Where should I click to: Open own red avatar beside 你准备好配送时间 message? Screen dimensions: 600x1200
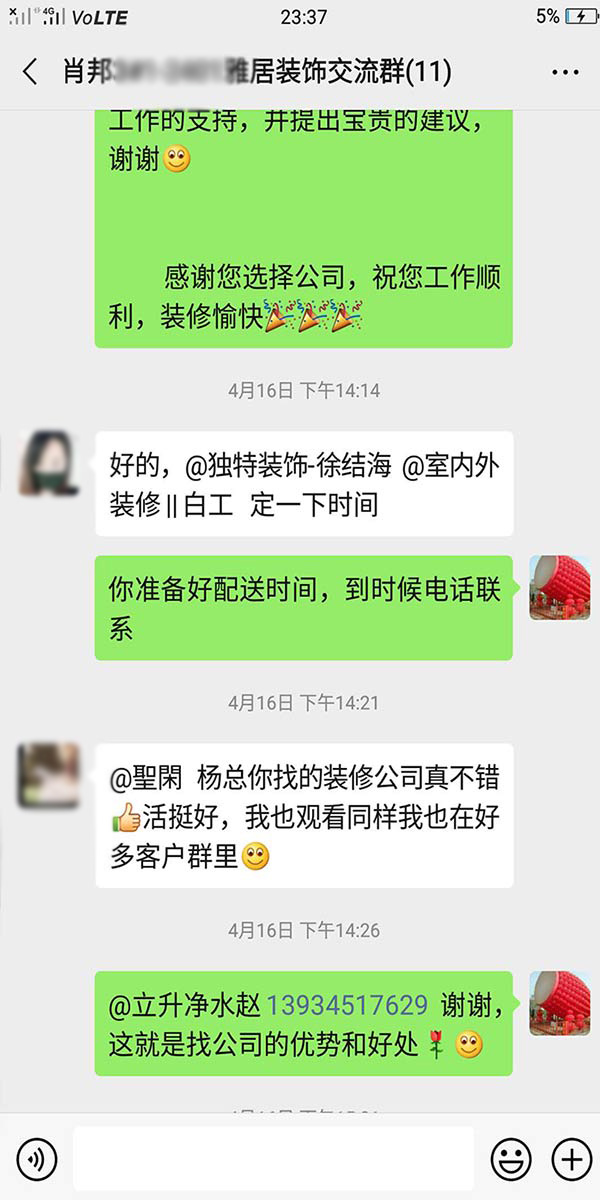[x=559, y=587]
